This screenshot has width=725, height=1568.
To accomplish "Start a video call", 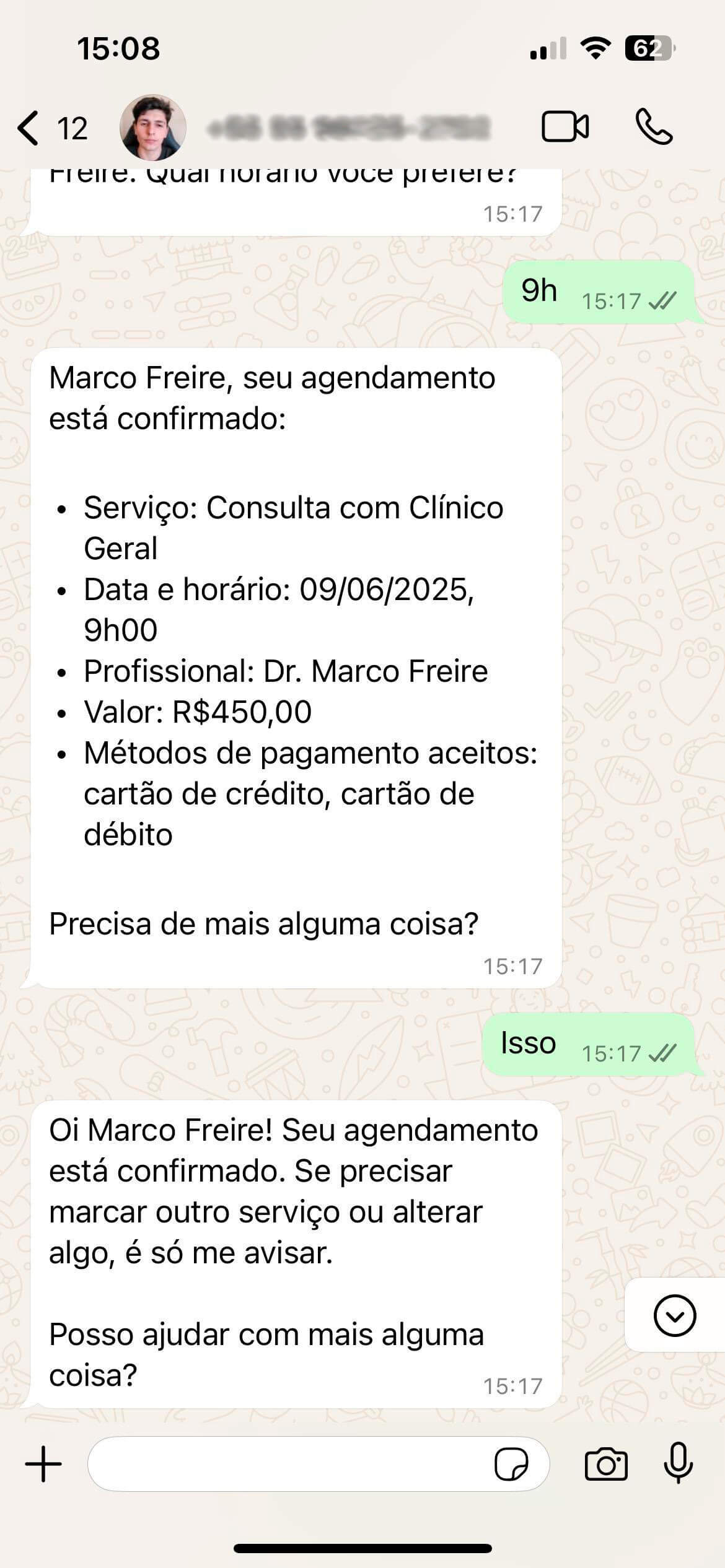I will point(565,127).
